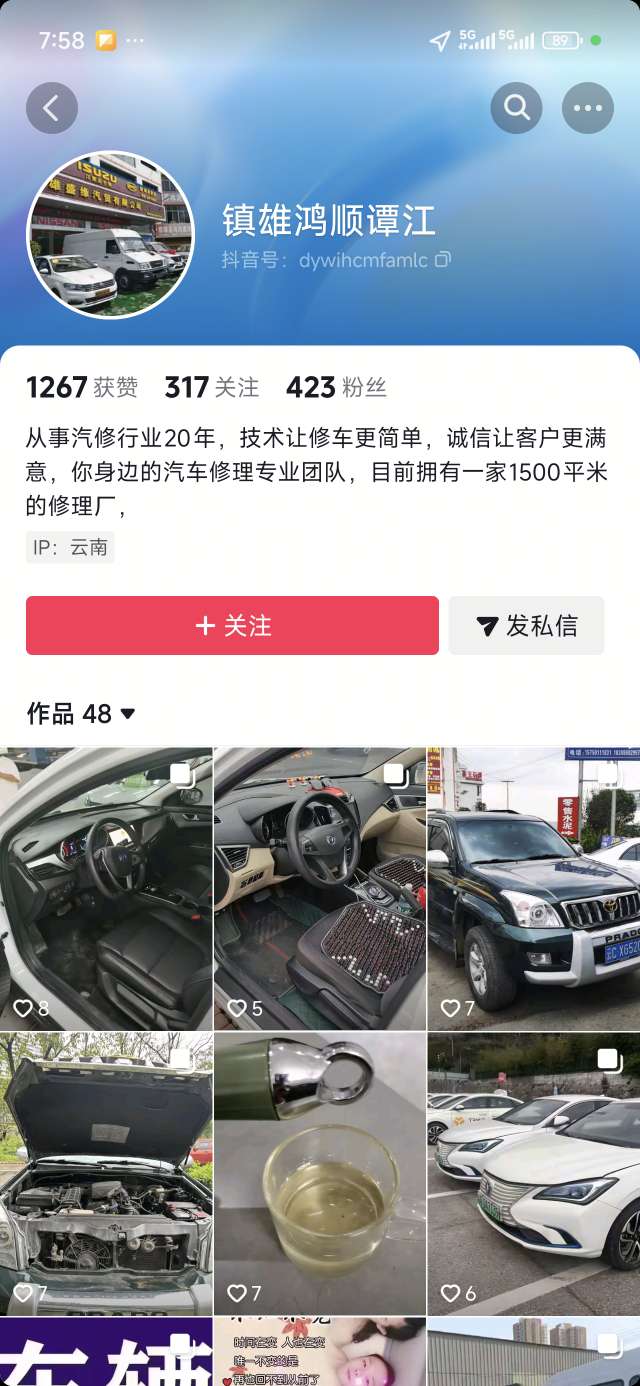Image resolution: width=640 pixels, height=1386 pixels.
Task: Open the open-hood engine bay video
Action: (106, 1174)
